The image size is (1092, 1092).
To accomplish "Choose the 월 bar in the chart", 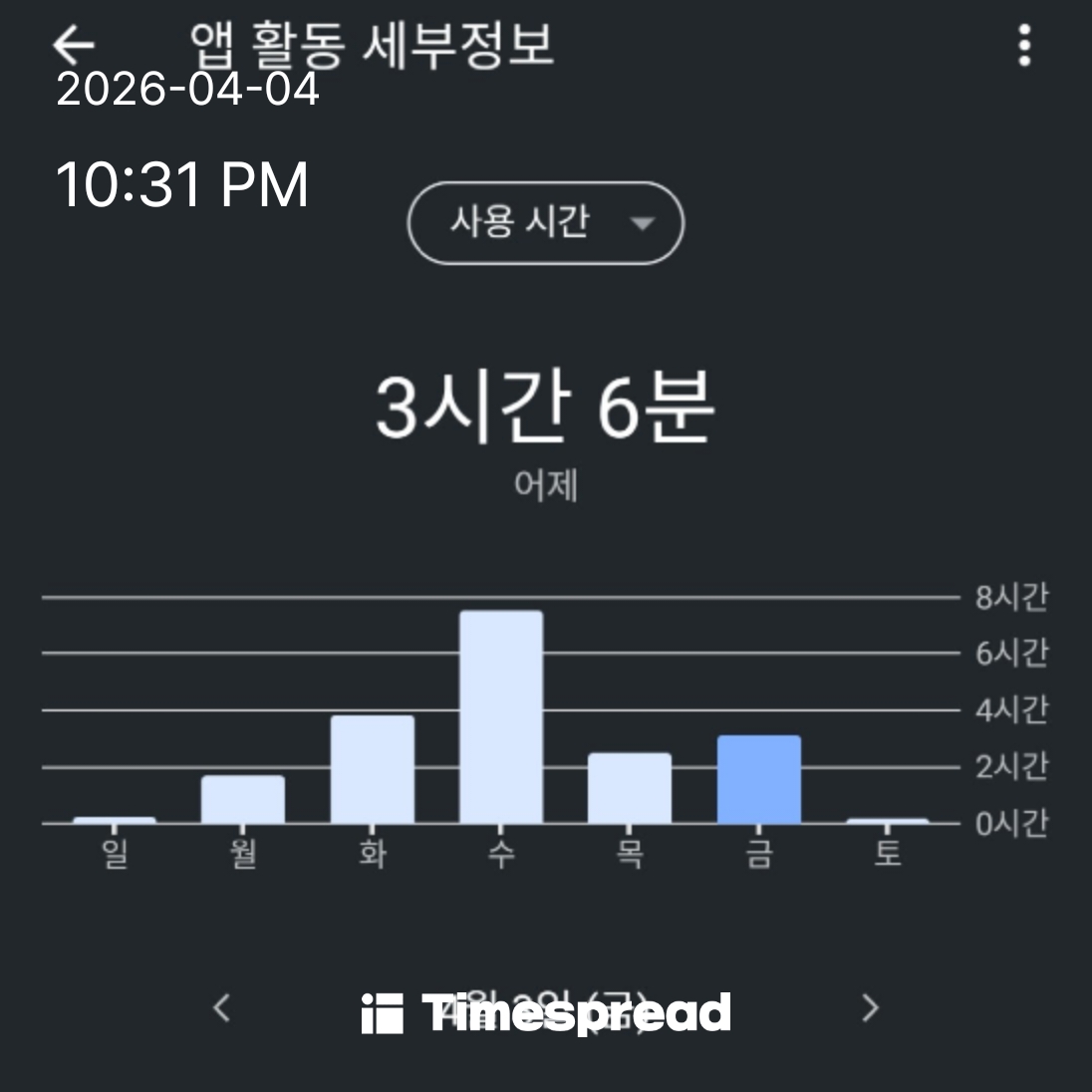I will (243, 799).
